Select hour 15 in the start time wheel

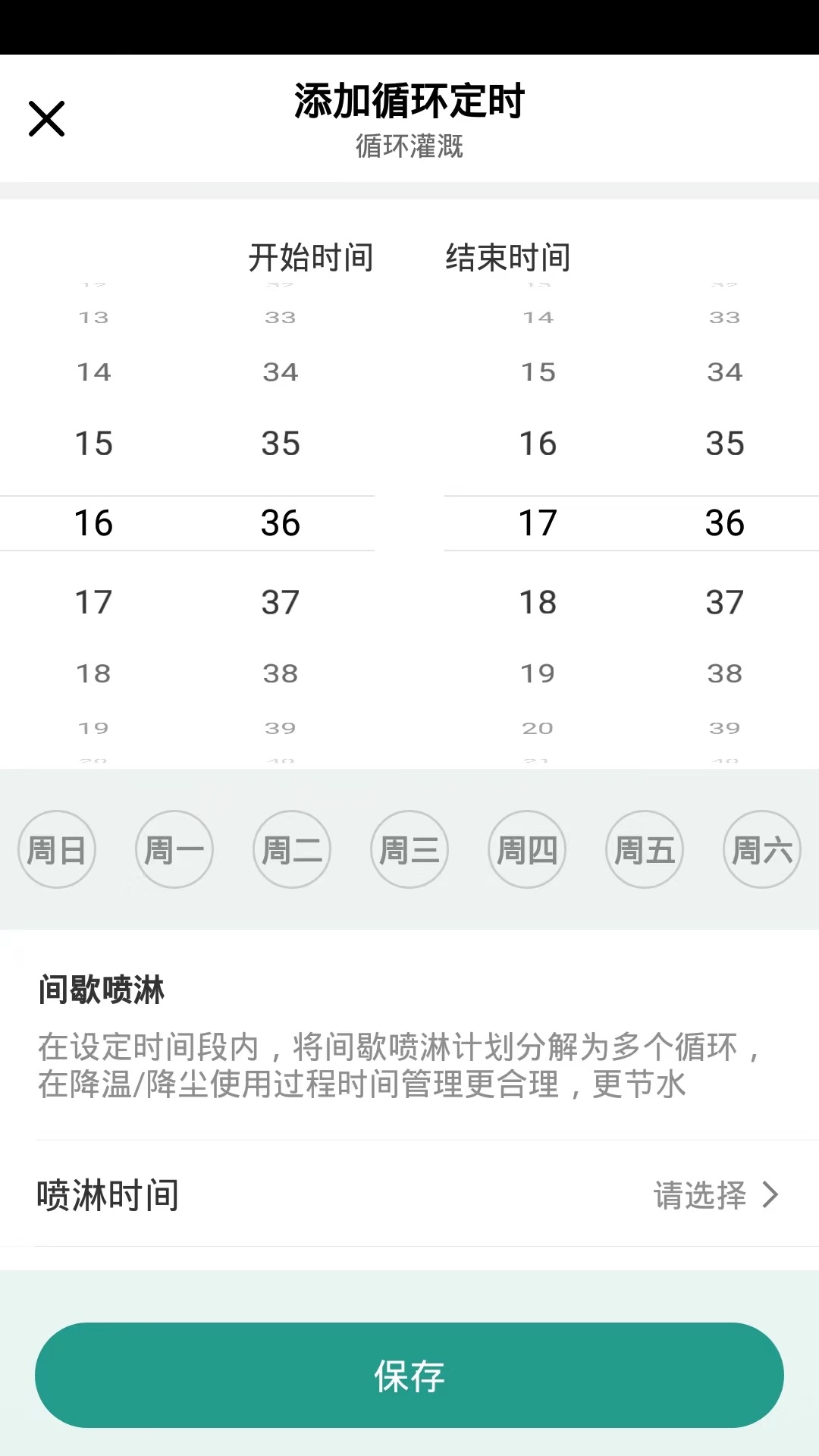point(93,444)
